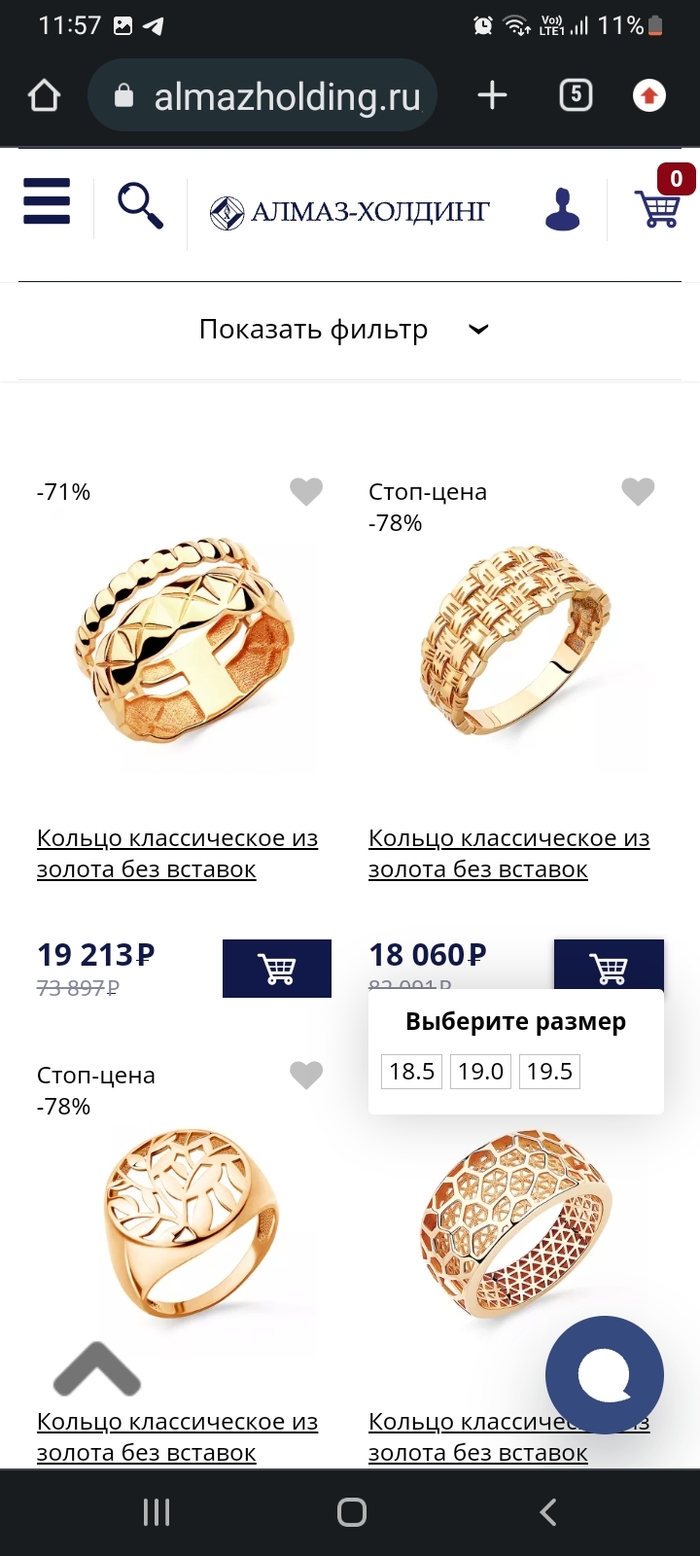This screenshot has height=1556, width=700.
Task: Open the shopping cart
Action: click(658, 208)
